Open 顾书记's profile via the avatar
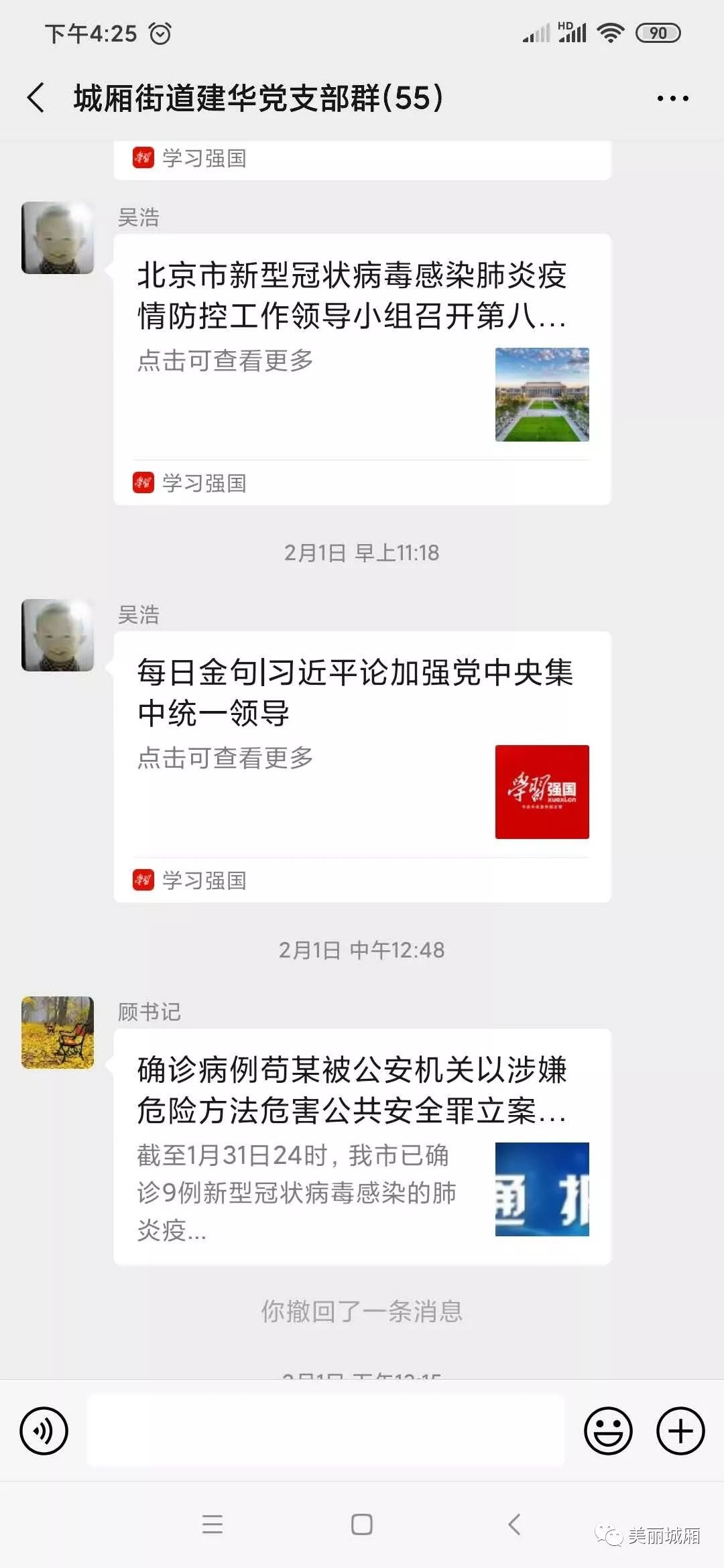The image size is (724, 1568). click(x=58, y=1032)
